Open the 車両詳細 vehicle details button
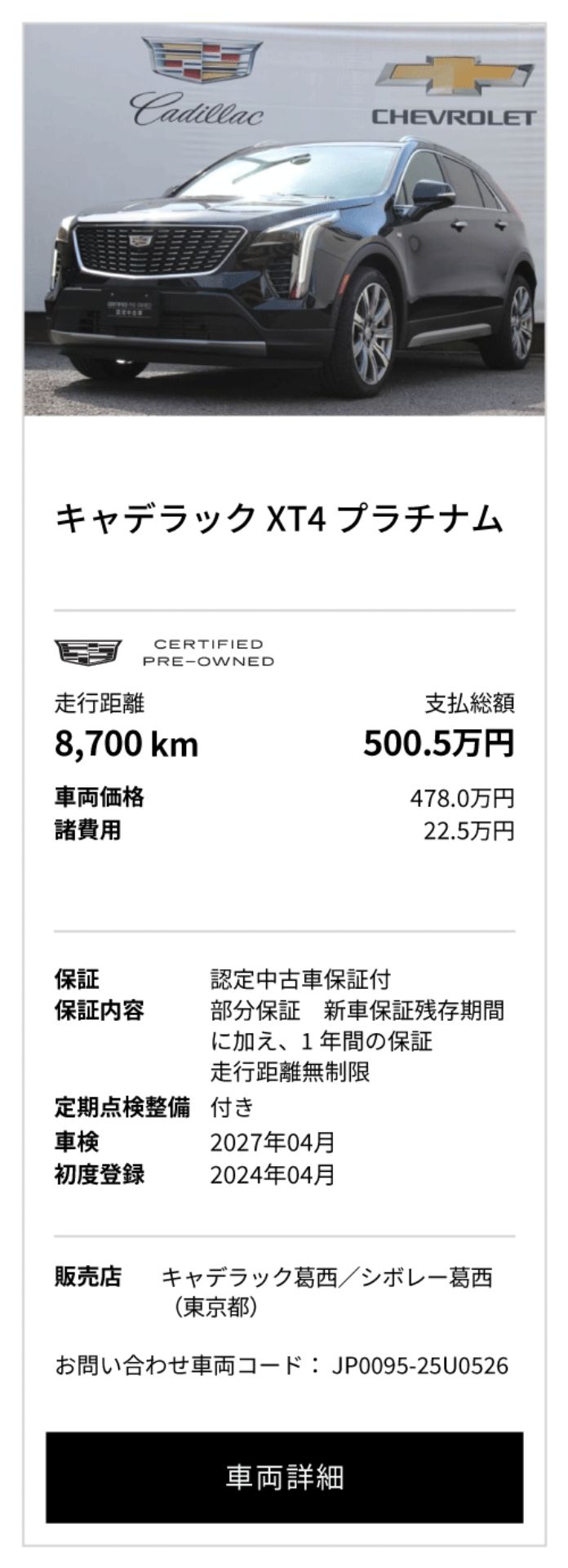This screenshot has width=568, height=1568. pyautogui.click(x=284, y=1477)
